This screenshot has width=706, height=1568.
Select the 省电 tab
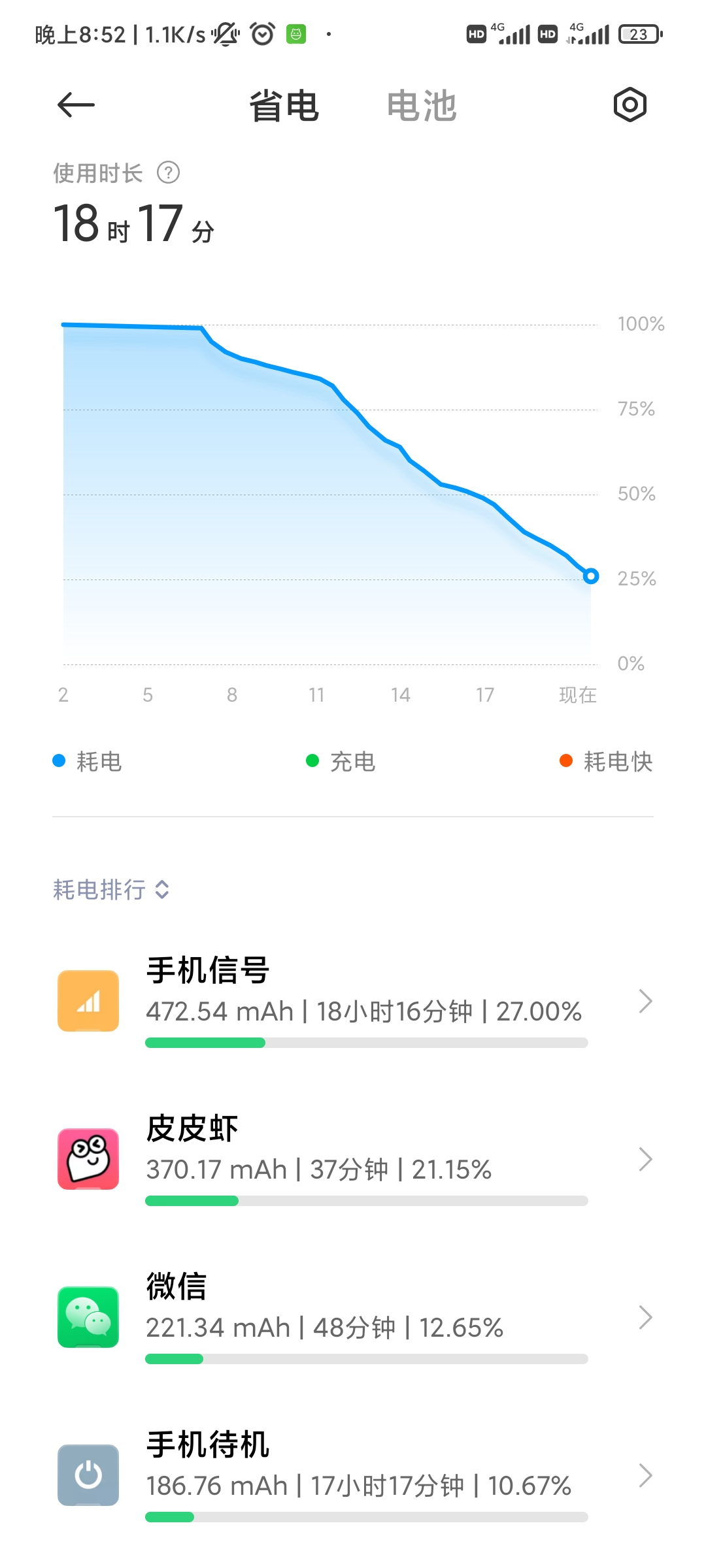point(284,106)
